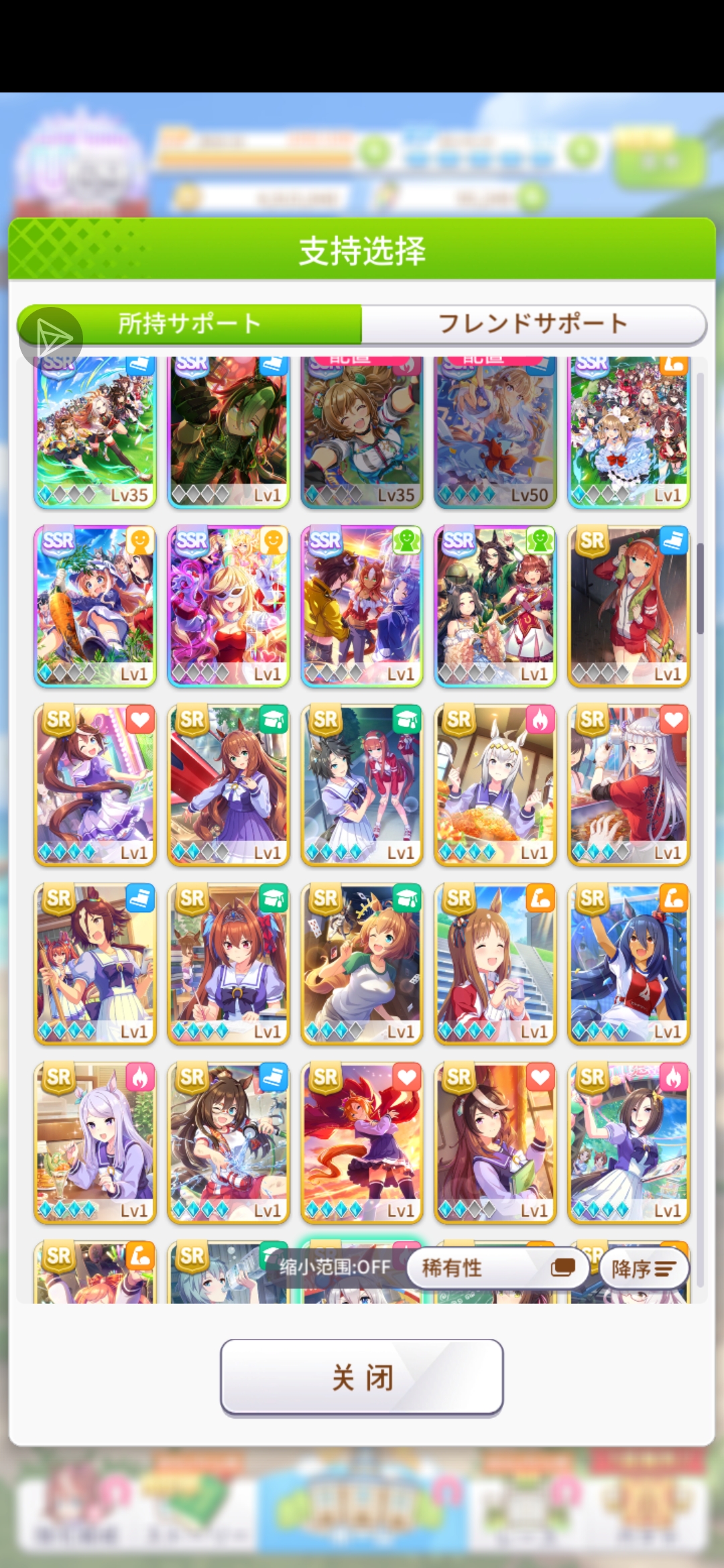Open the 稀有性 sort dropdown

[x=497, y=1267]
